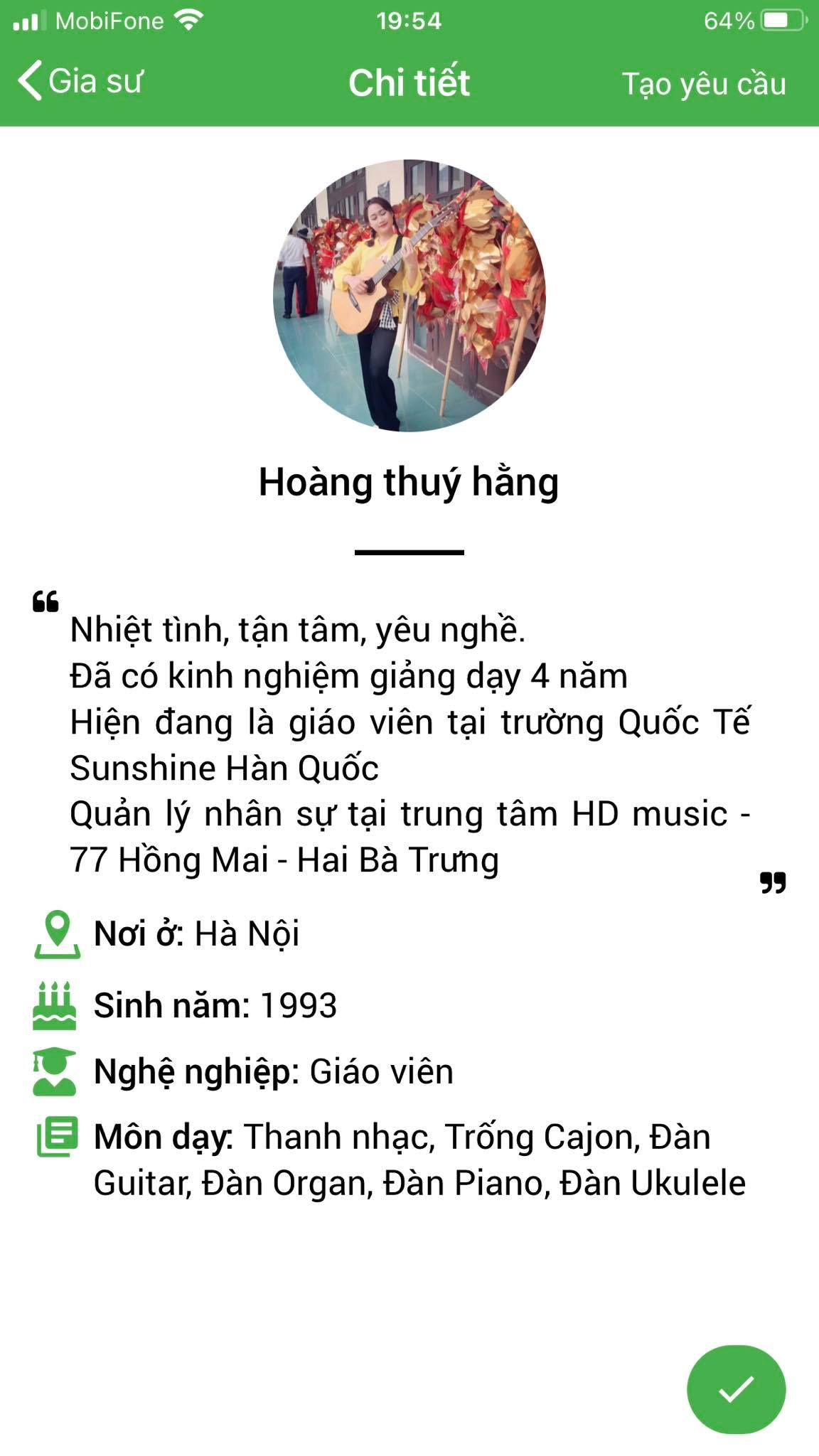Image resolution: width=819 pixels, height=1456 pixels.
Task: Tap the green checkmark floating button
Action: pyautogui.click(x=736, y=1388)
